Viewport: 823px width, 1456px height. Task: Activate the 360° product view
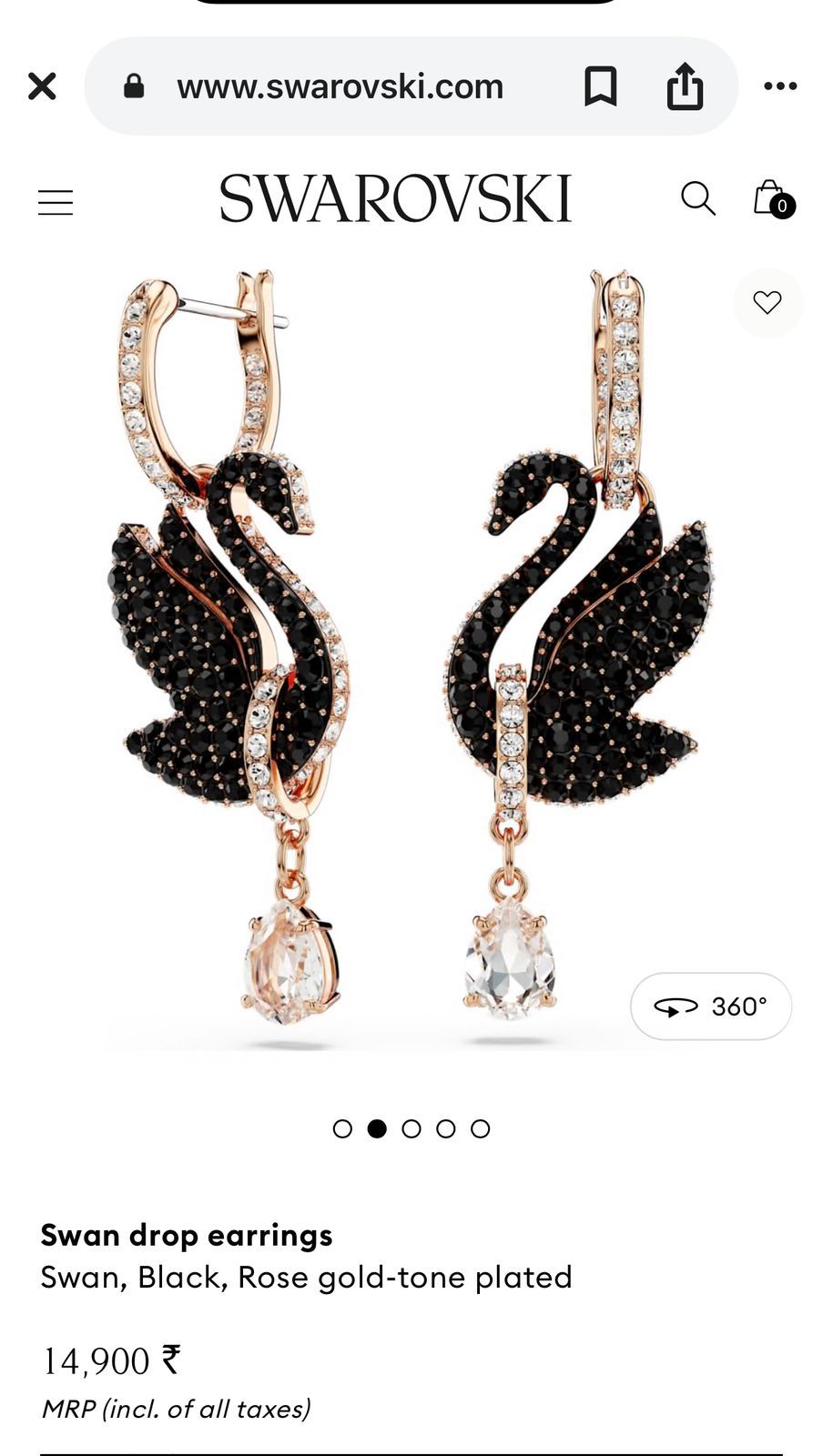click(711, 1006)
